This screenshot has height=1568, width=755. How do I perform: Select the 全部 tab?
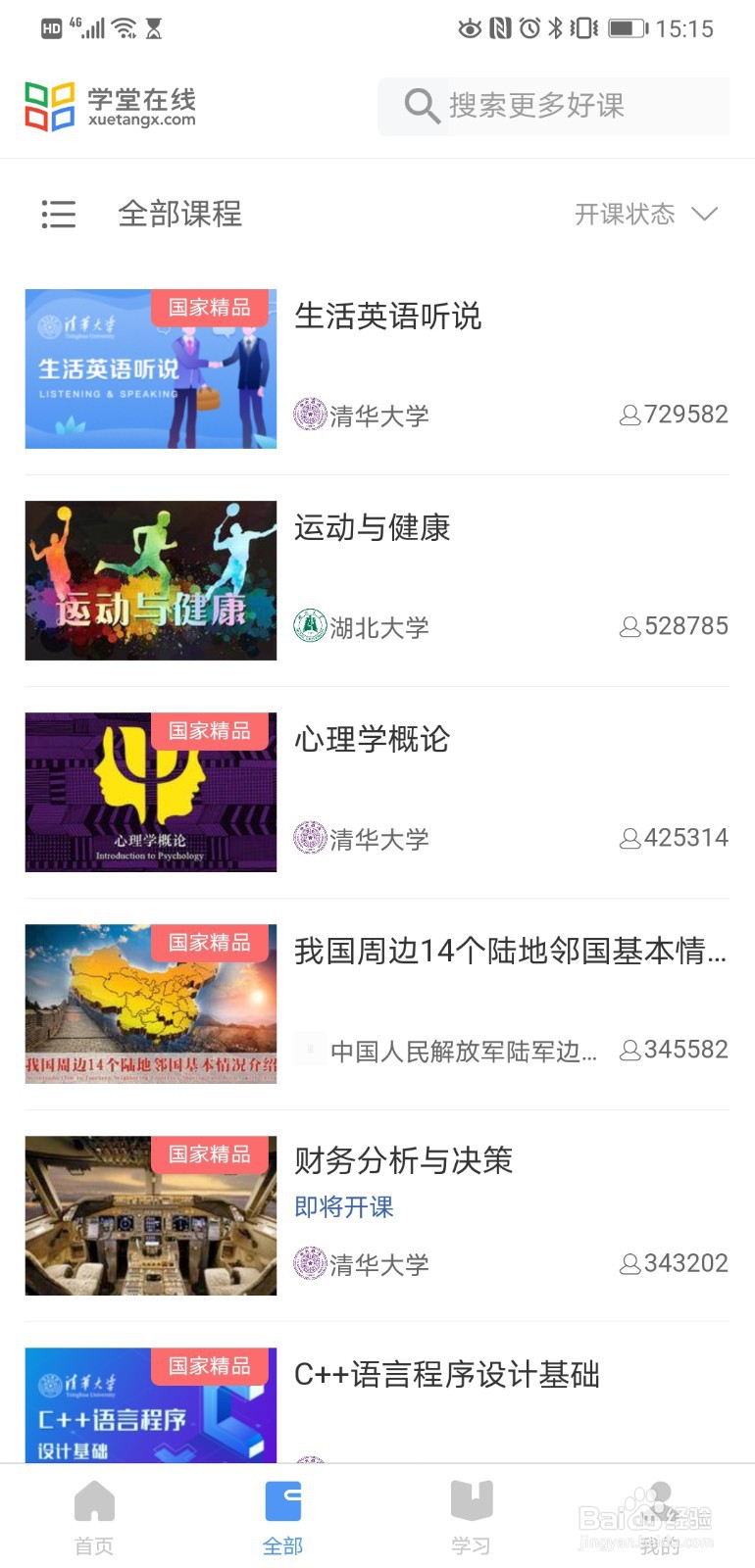(282, 1517)
